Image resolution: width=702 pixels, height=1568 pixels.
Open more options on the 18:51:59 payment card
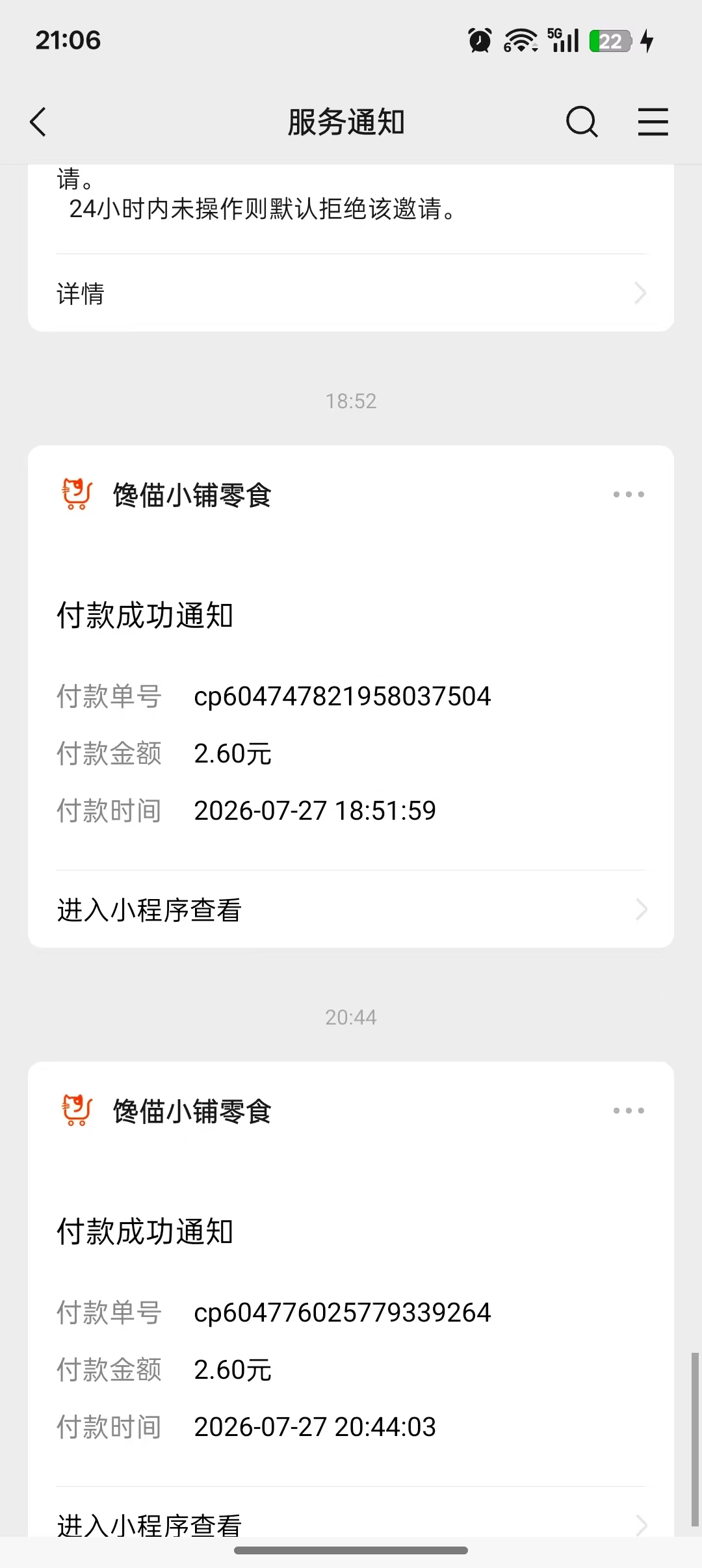coord(629,495)
